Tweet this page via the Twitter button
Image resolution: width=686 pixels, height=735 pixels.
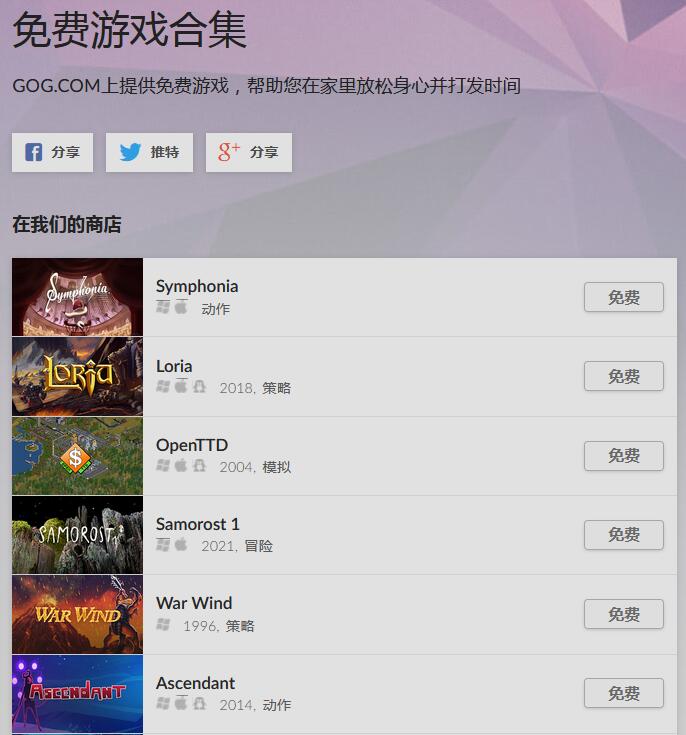point(149,152)
